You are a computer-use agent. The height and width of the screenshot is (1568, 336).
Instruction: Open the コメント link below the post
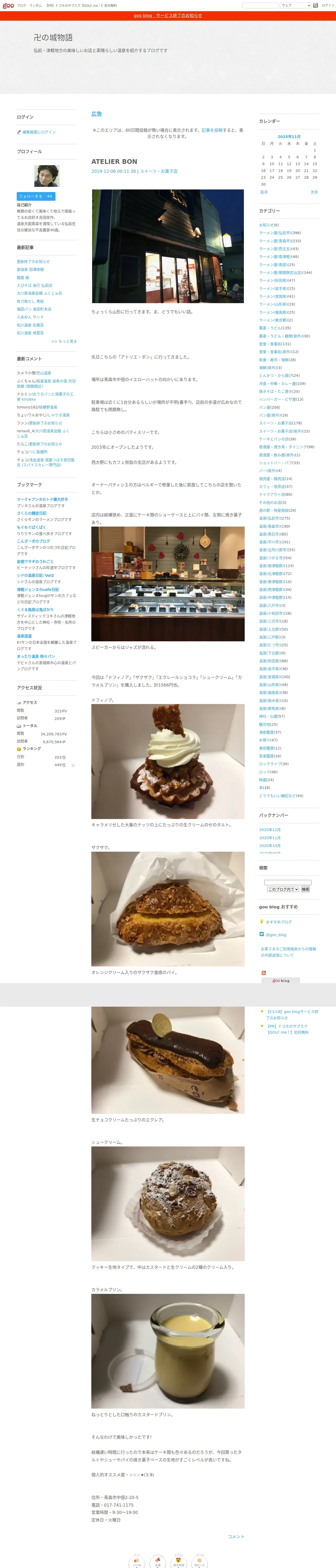[x=236, y=1536]
